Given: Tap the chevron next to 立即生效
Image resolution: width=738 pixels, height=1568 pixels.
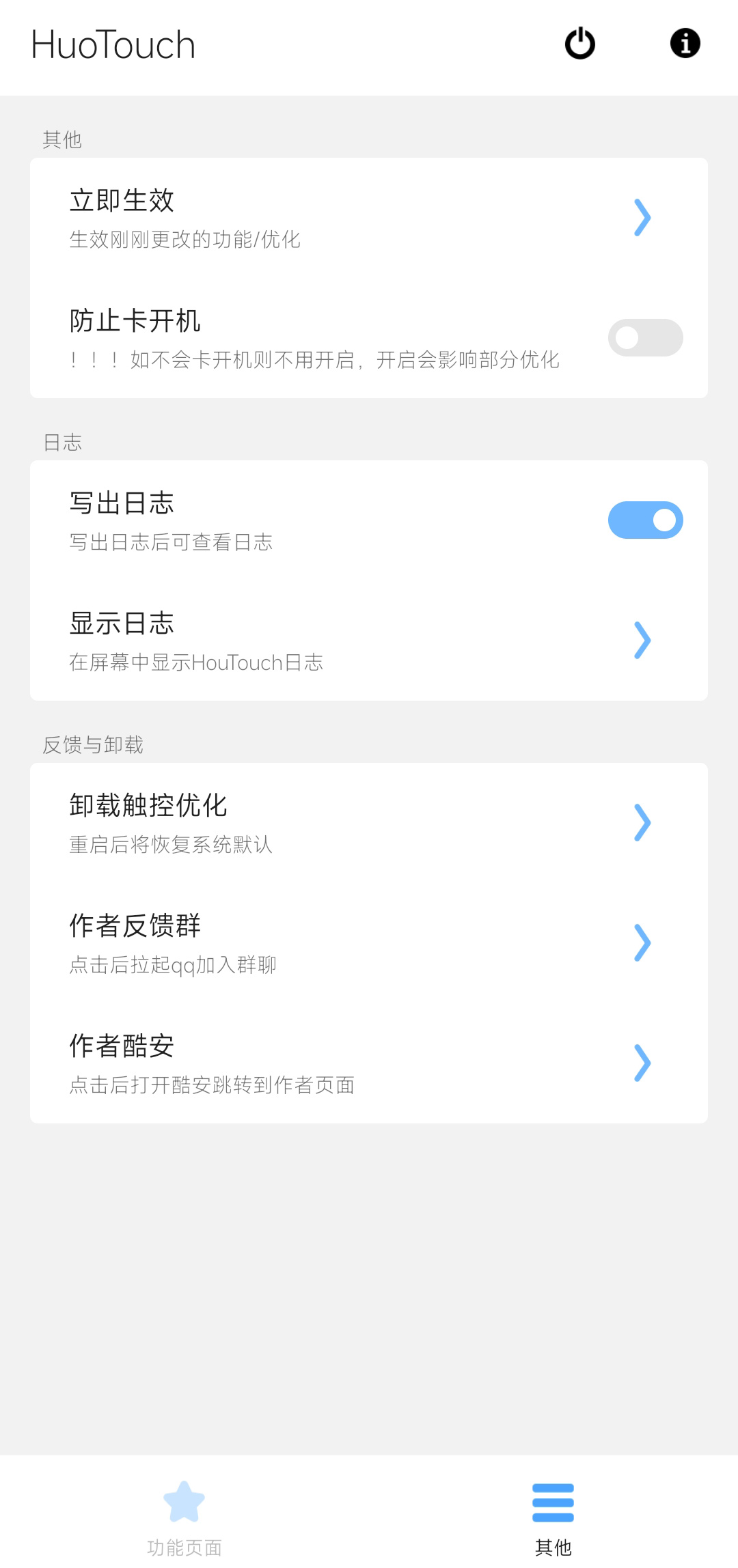Looking at the screenshot, I should point(642,217).
